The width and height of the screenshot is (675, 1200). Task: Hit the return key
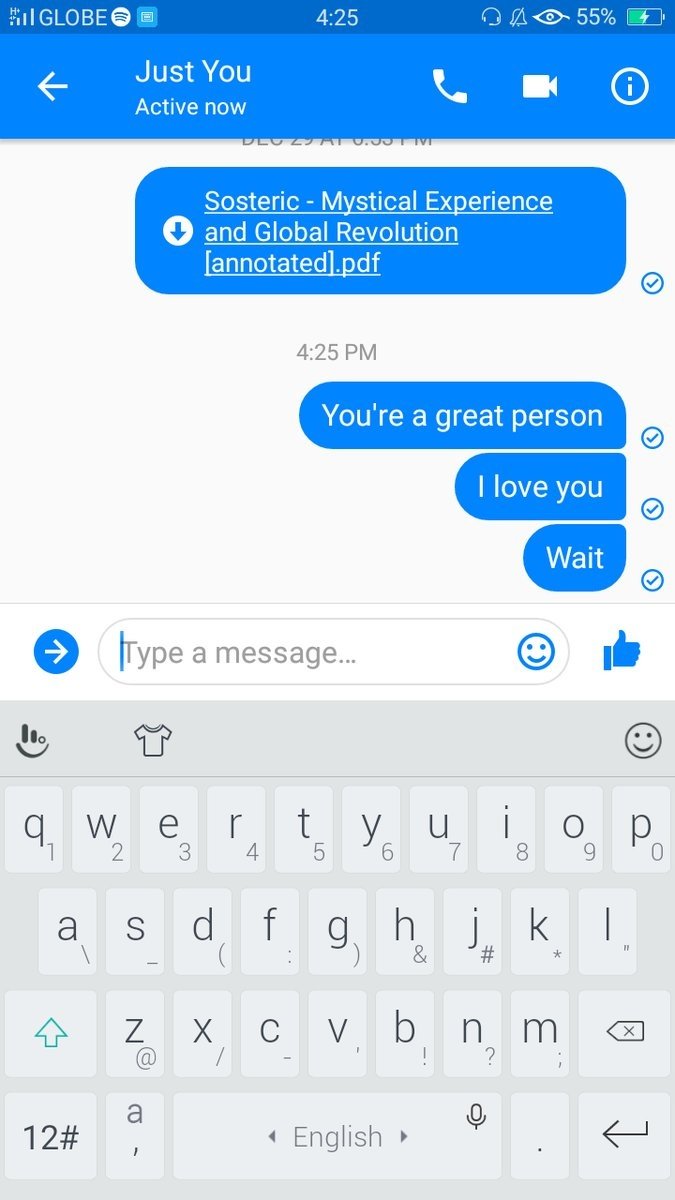pyautogui.click(x=625, y=1134)
